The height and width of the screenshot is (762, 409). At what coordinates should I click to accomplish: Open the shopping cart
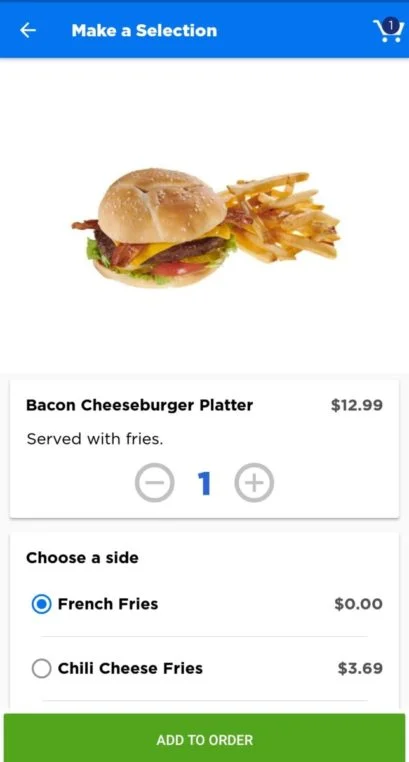pyautogui.click(x=389, y=30)
